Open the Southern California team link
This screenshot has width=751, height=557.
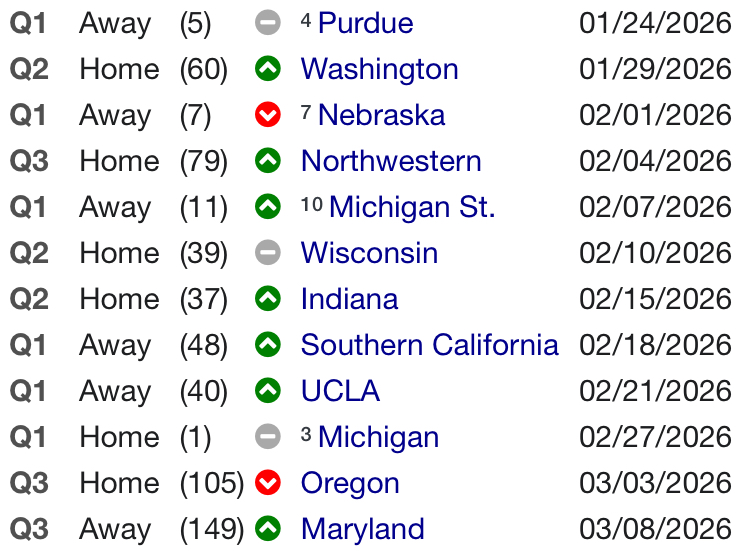(429, 345)
